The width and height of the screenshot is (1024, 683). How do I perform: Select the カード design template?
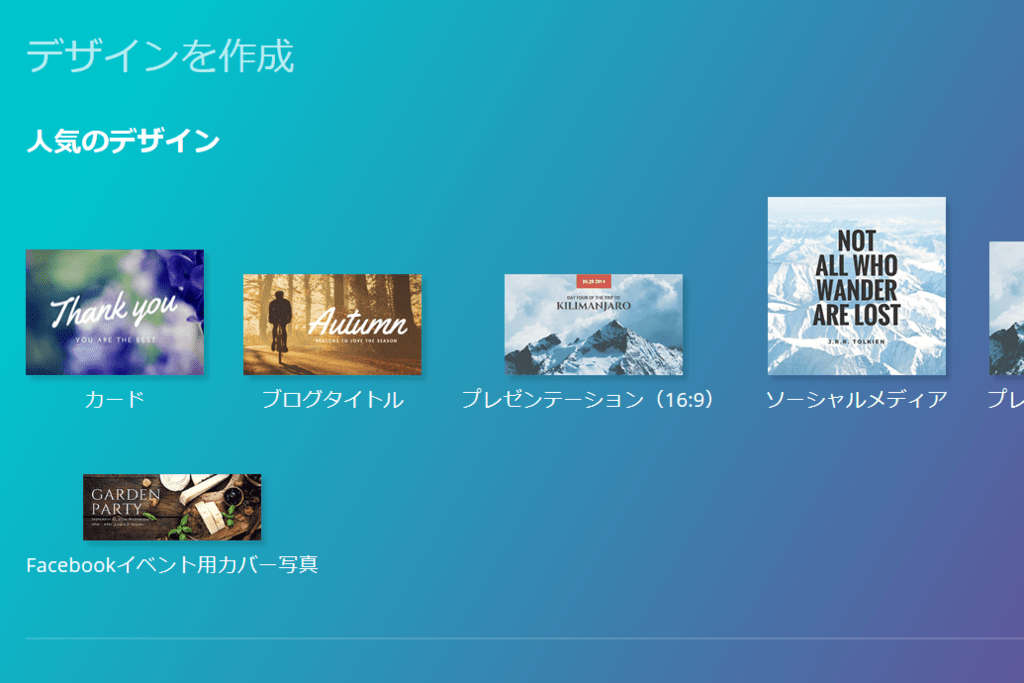pyautogui.click(x=114, y=312)
